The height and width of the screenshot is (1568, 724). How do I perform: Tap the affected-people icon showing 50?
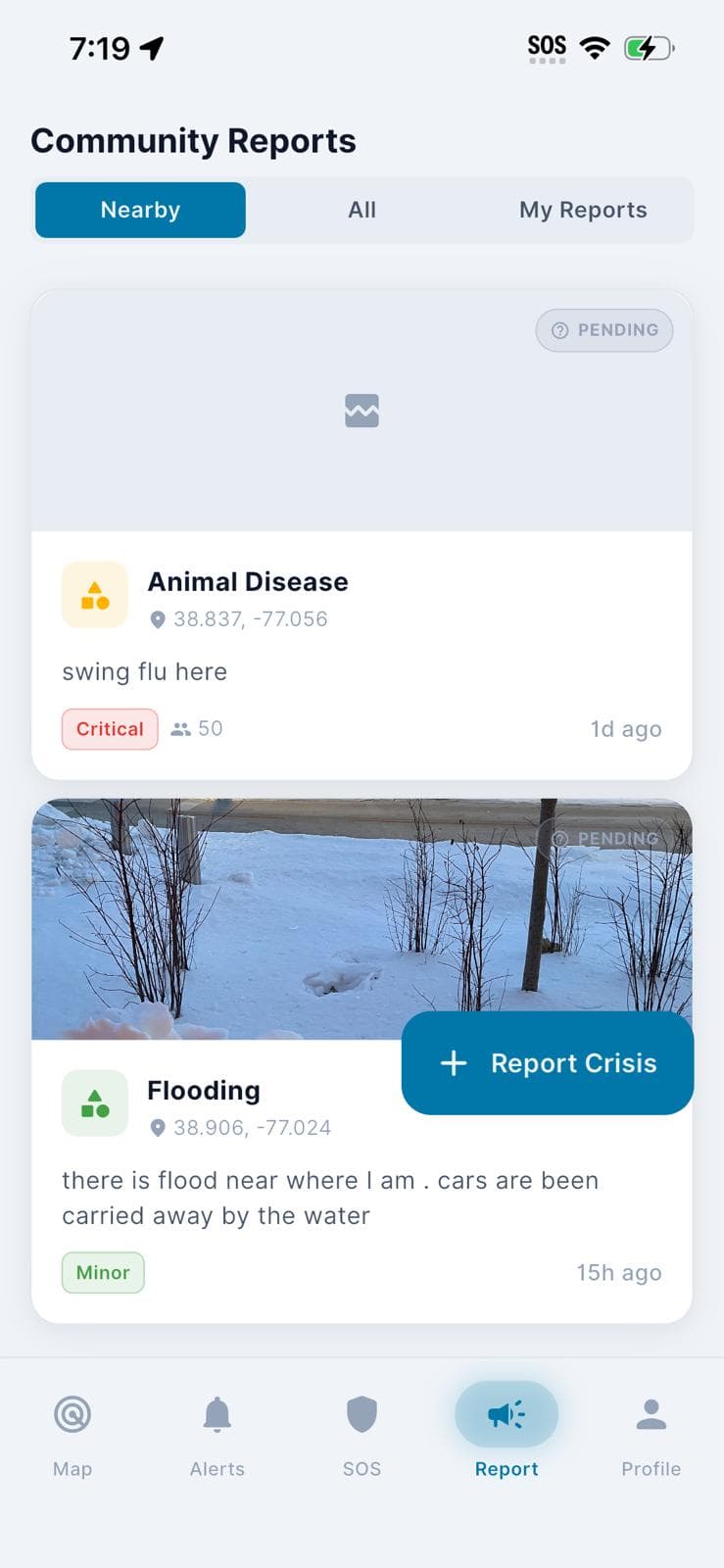click(180, 728)
